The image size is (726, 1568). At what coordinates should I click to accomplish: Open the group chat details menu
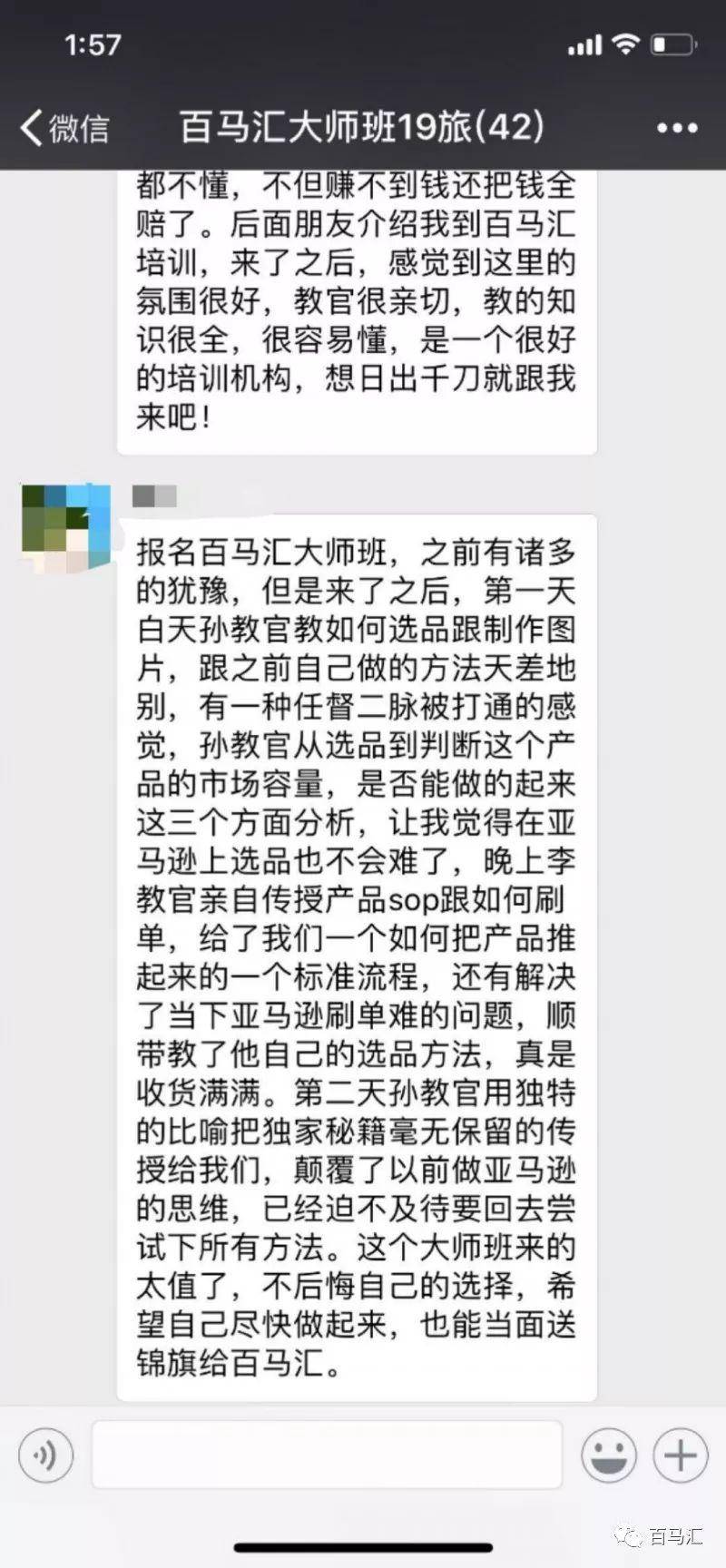coord(677,128)
